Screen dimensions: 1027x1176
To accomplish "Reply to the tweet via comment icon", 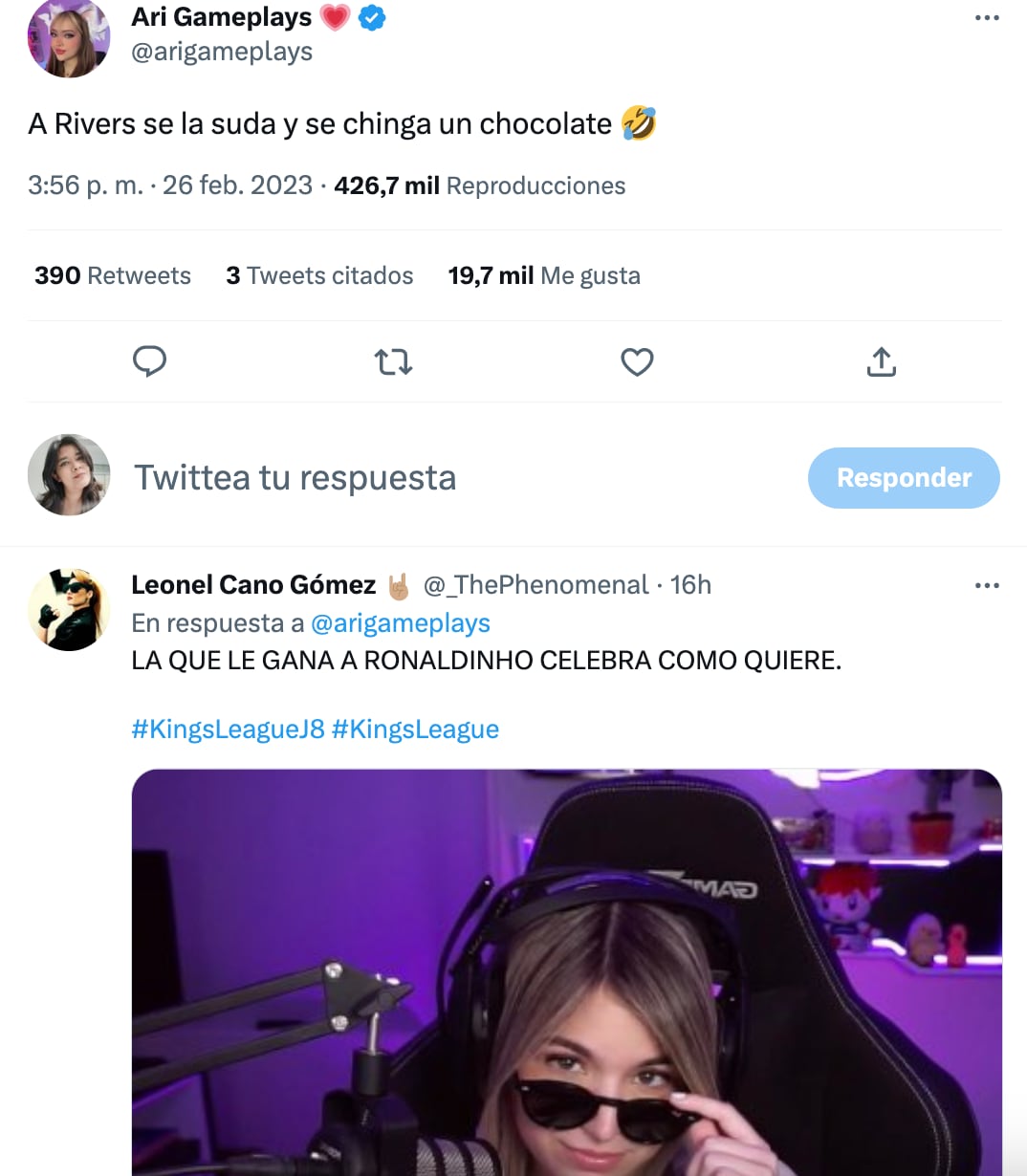I will (149, 361).
